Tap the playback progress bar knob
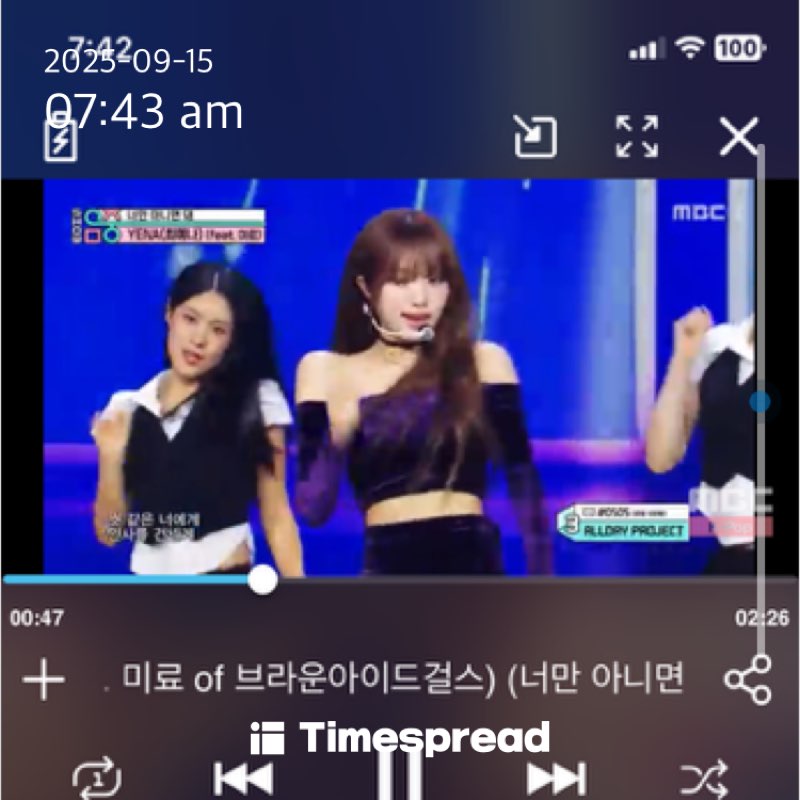Screen dimensions: 800x800 pyautogui.click(x=262, y=579)
